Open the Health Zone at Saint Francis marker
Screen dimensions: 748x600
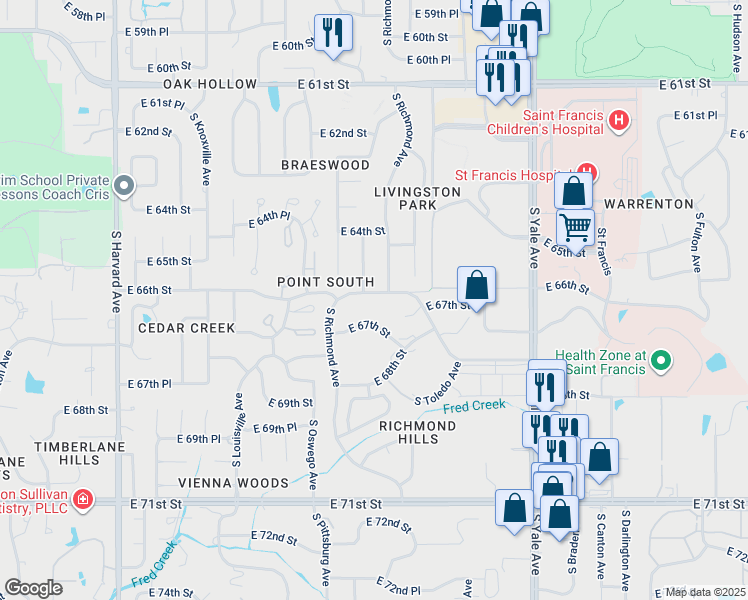tap(661, 361)
